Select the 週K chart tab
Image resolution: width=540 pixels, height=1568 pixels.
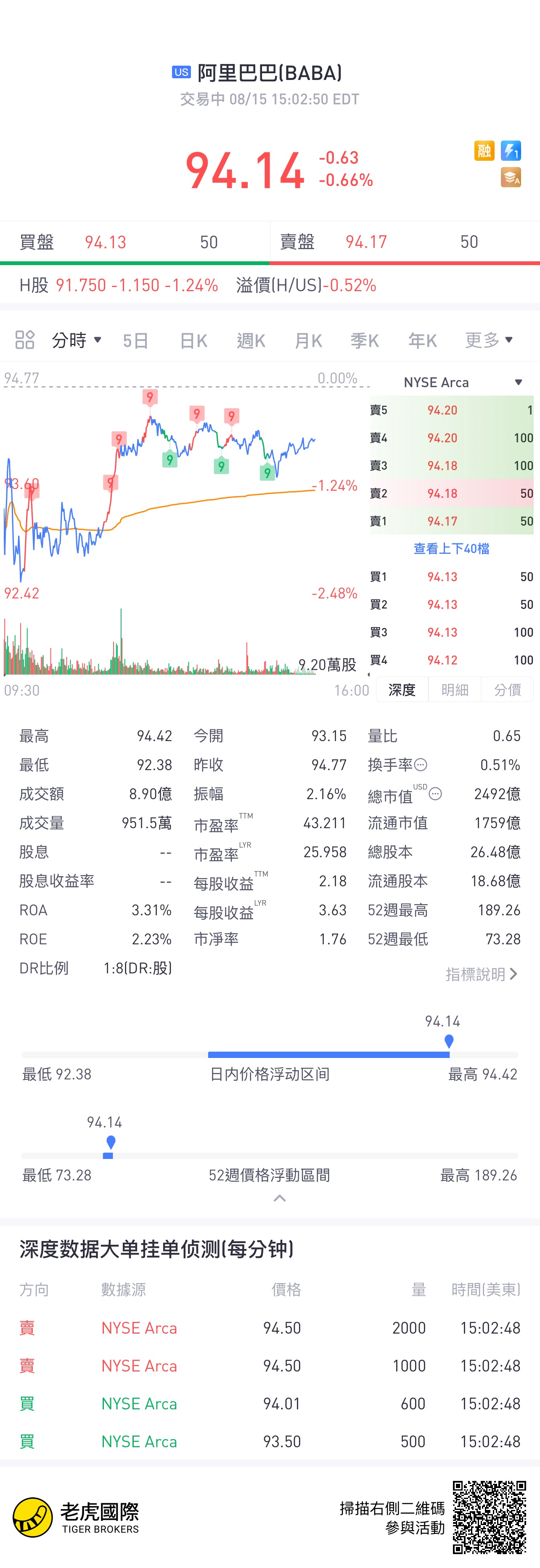pos(251,340)
